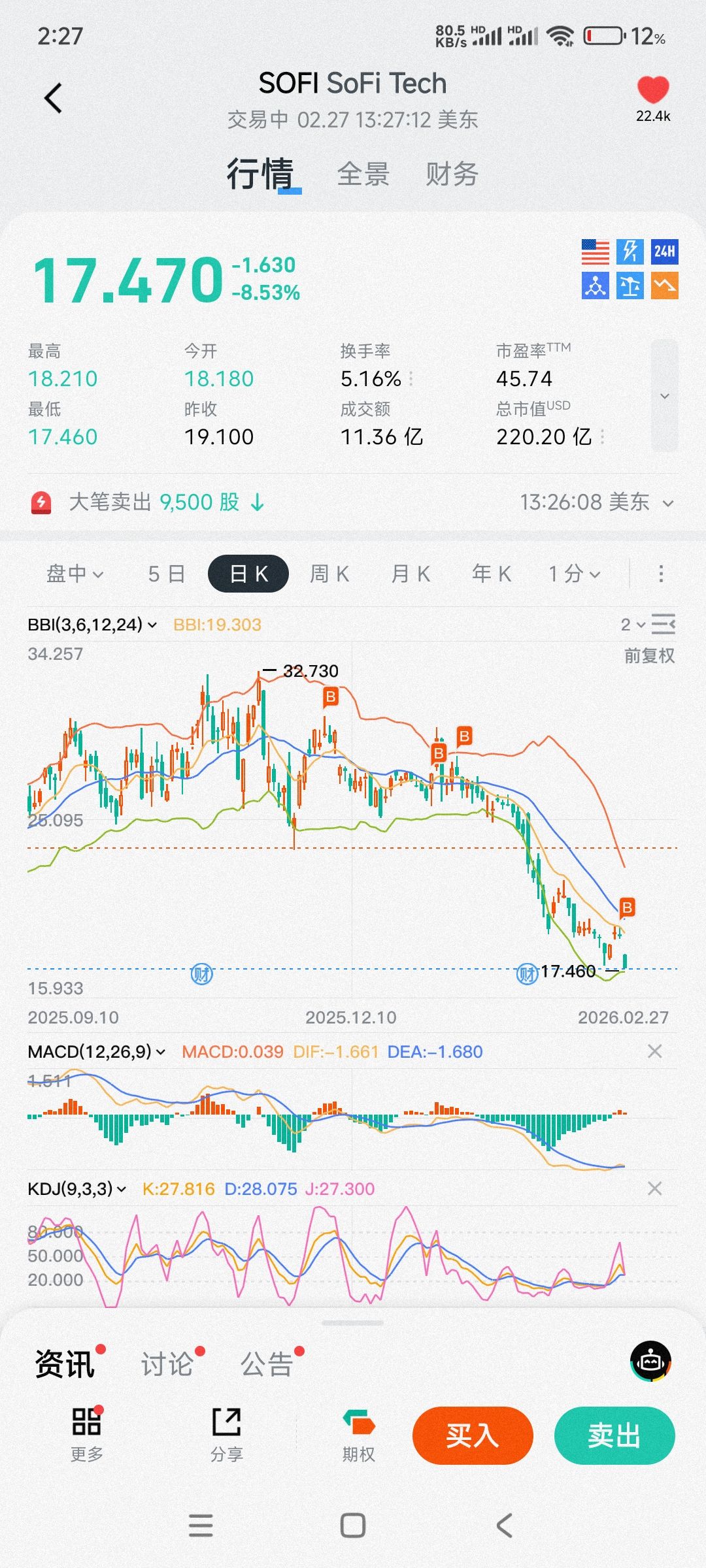Remove the KDJ indicator panel
The image size is (706, 1568).
point(654,1188)
